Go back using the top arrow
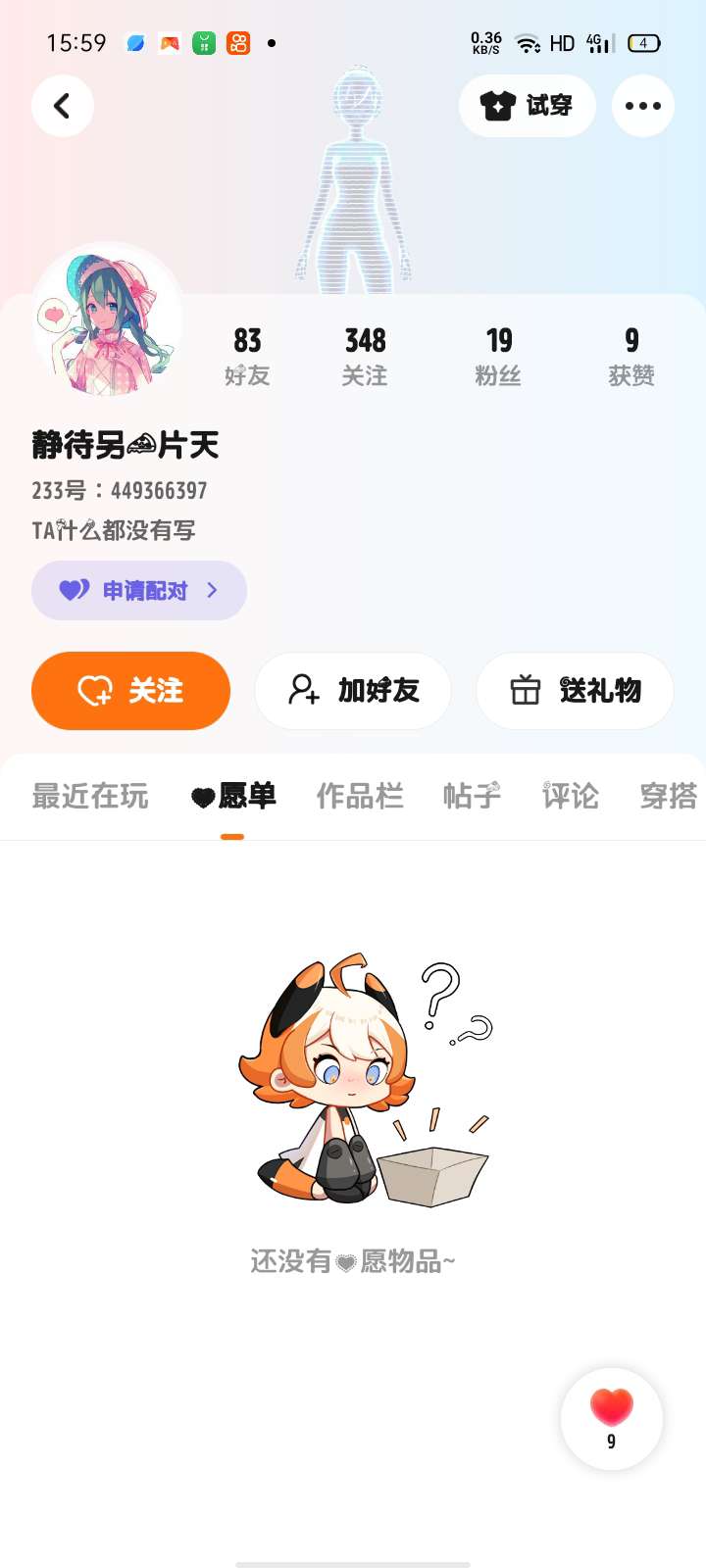 tap(63, 106)
